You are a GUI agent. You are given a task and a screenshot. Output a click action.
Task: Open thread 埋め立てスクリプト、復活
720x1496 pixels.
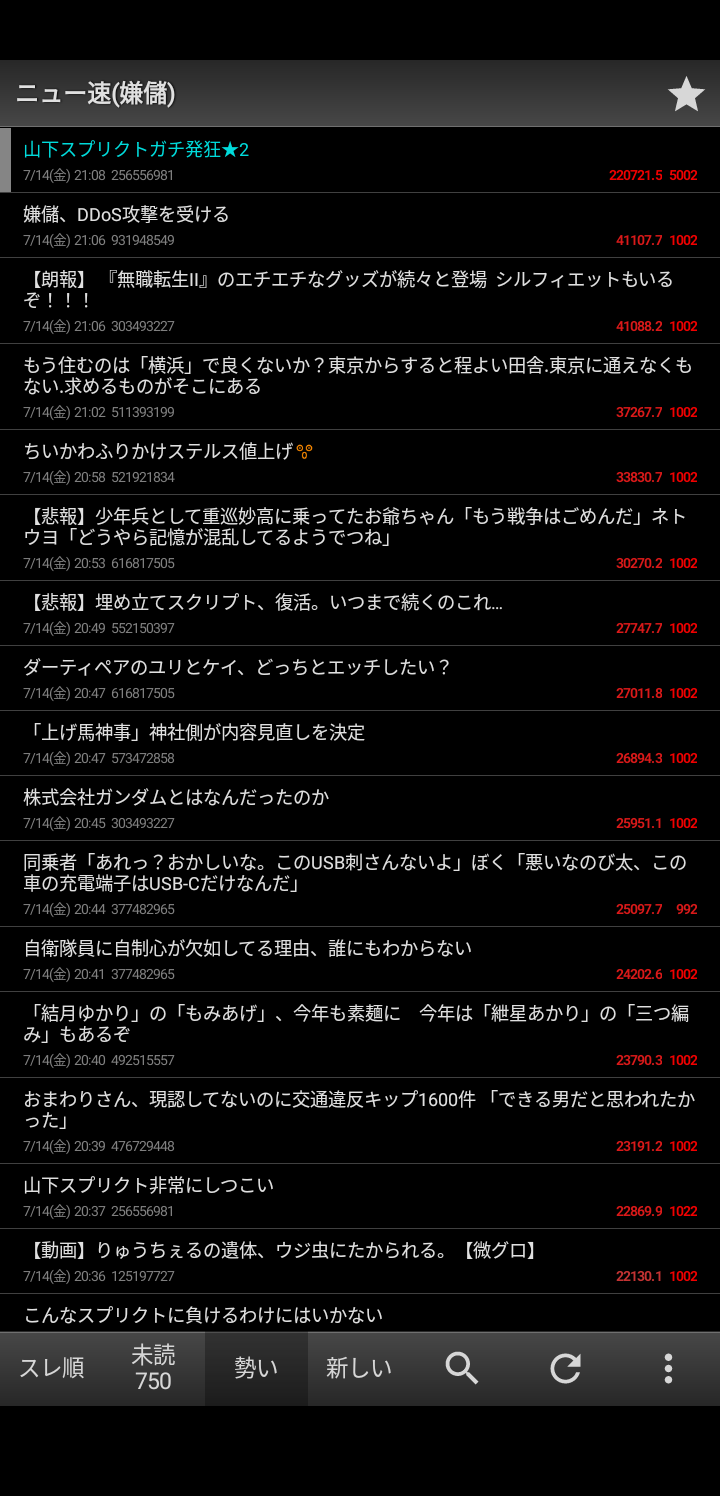click(x=360, y=613)
